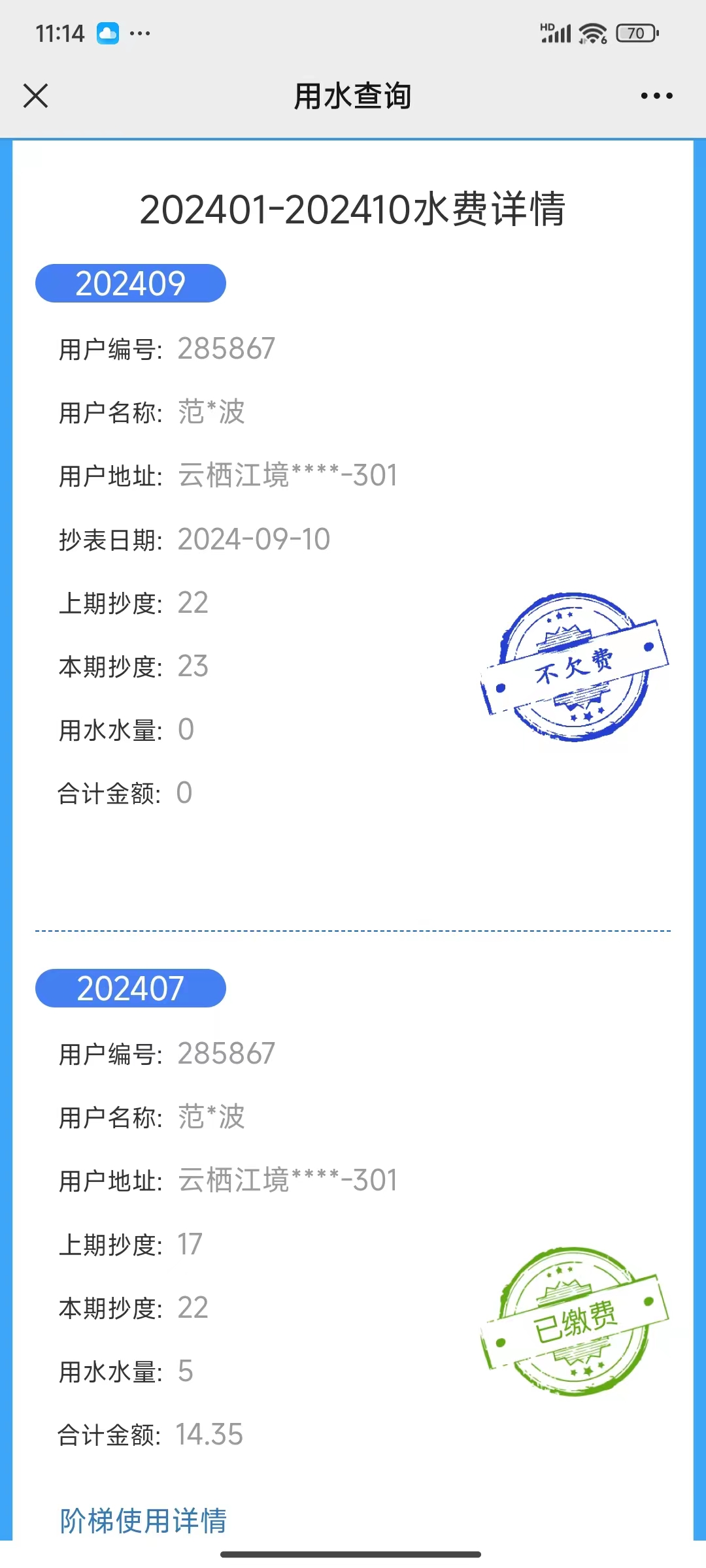
Task: Open the three-dot more options menu
Action: point(656,95)
